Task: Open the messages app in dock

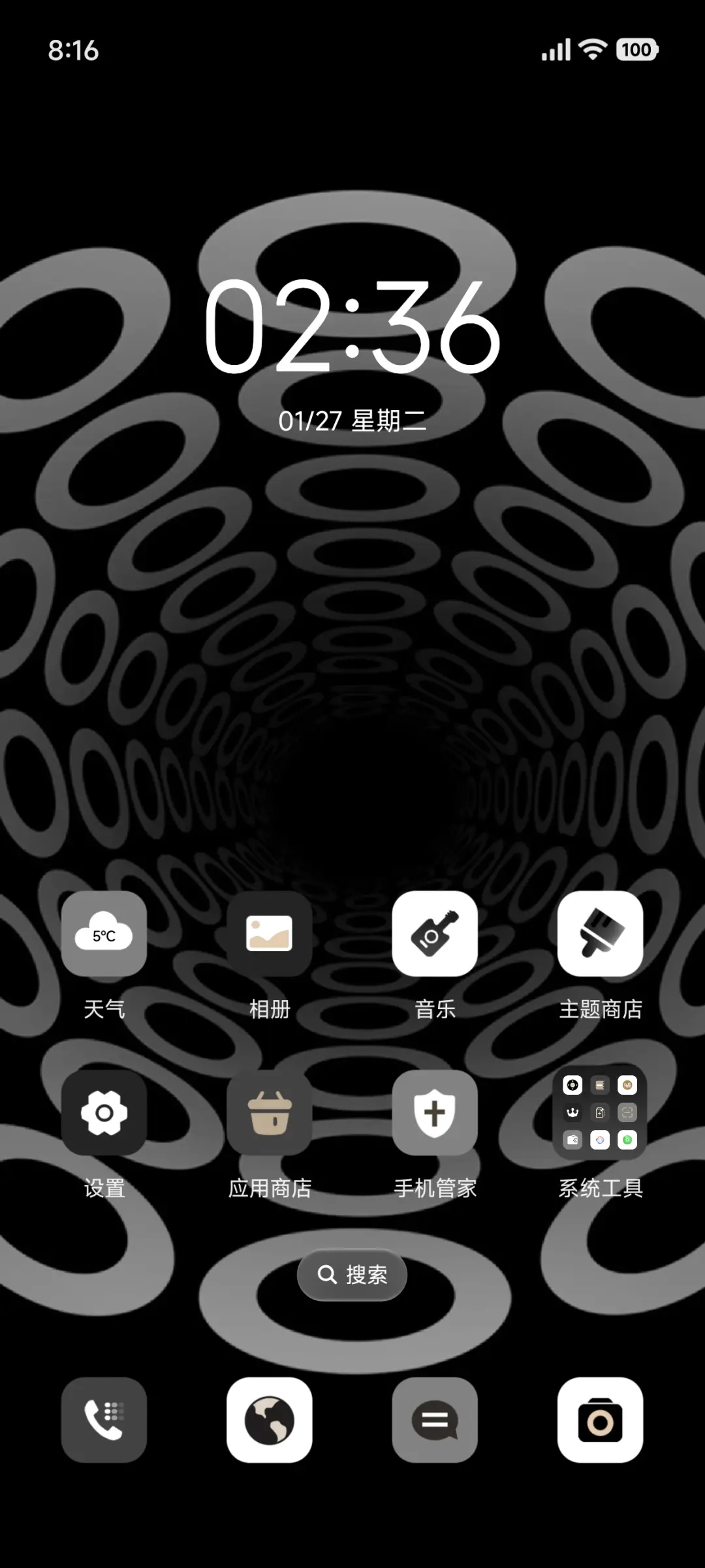Action: tap(435, 1420)
